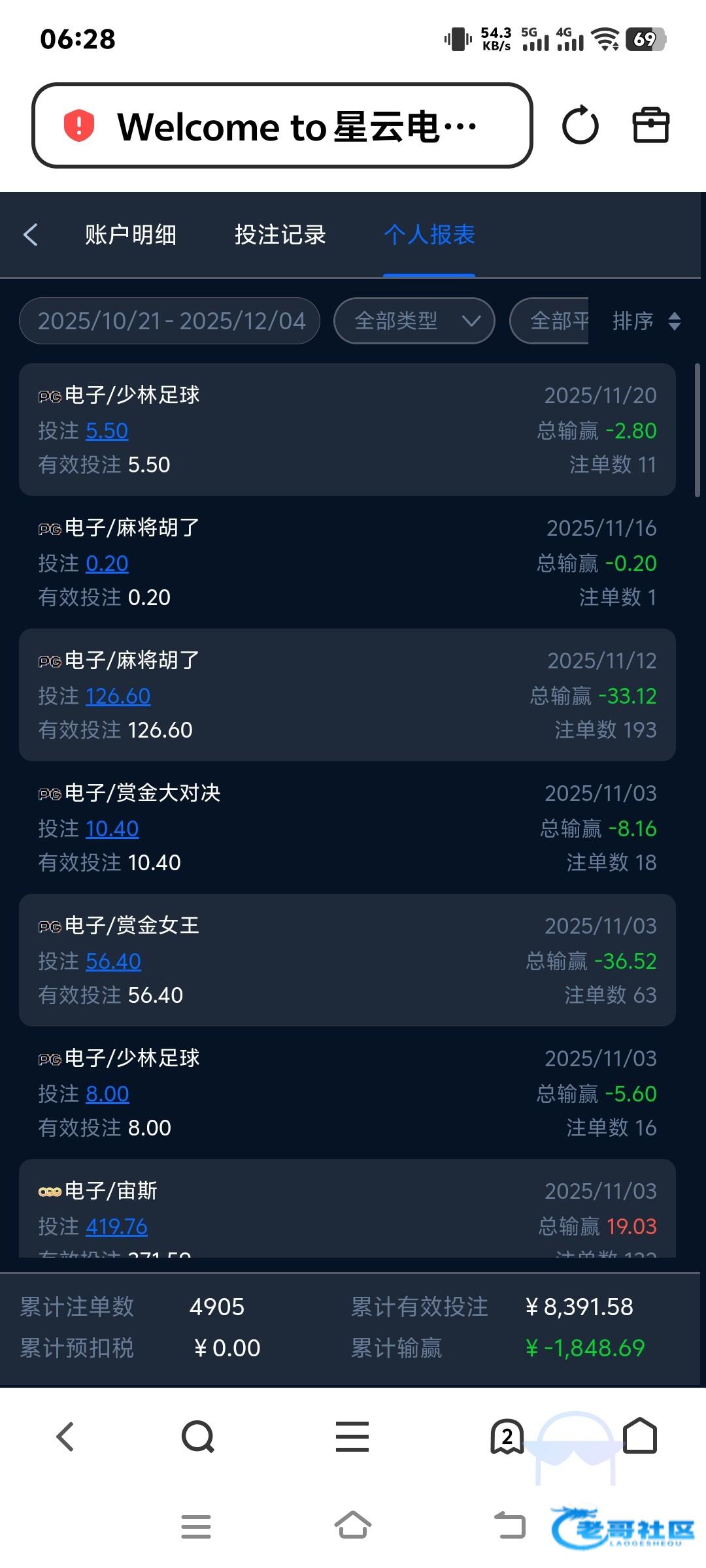
Task: Open the date range picker 2025/10/21 - 2025/12/04
Action: point(170,321)
